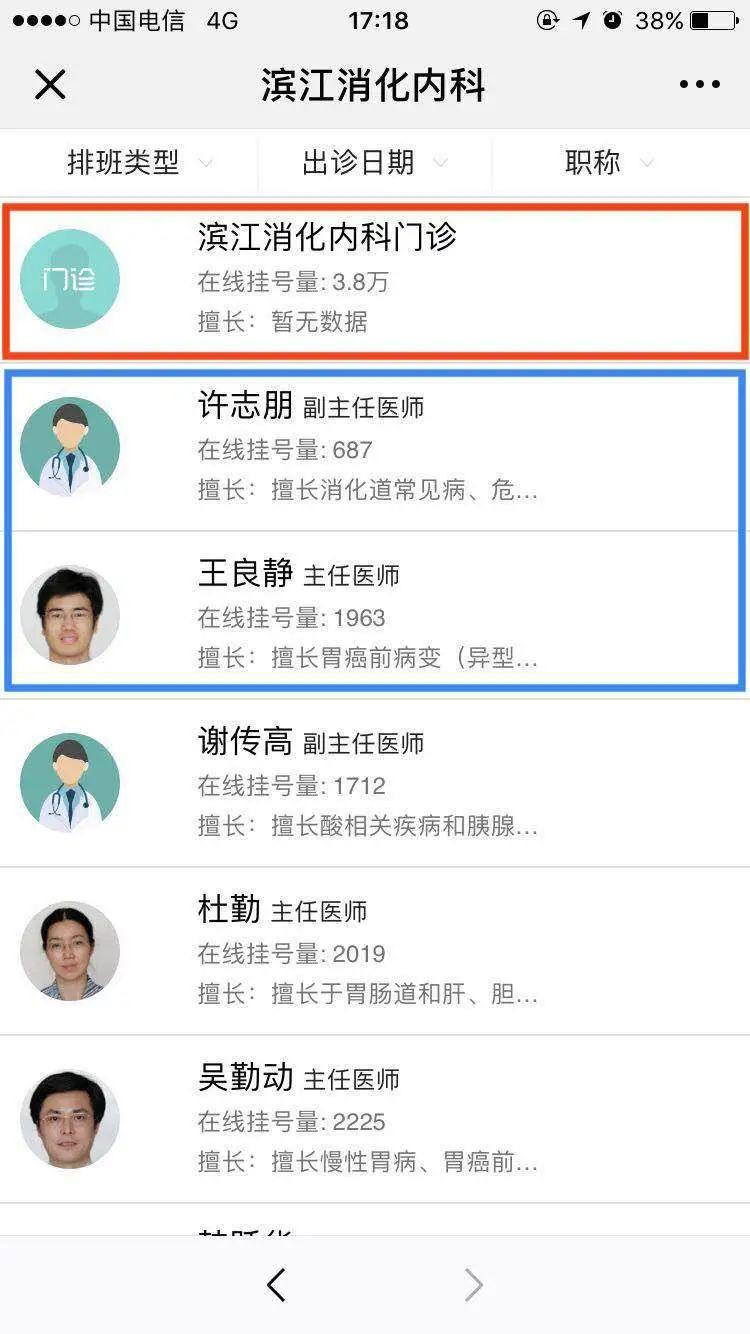Go back with the bottom left arrow
This screenshot has height=1334, width=750.
pos(277,1285)
